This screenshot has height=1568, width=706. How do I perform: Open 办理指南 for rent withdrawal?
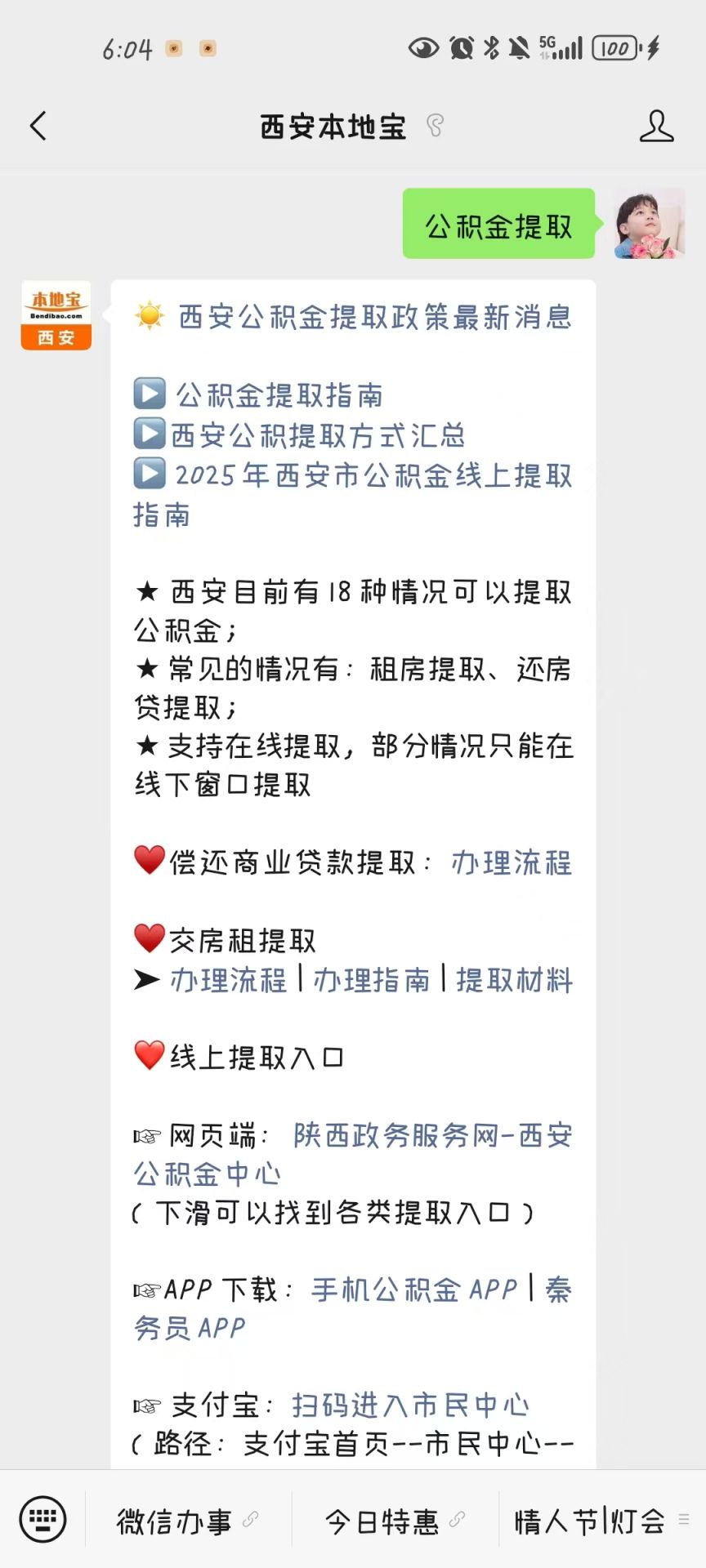tap(372, 979)
